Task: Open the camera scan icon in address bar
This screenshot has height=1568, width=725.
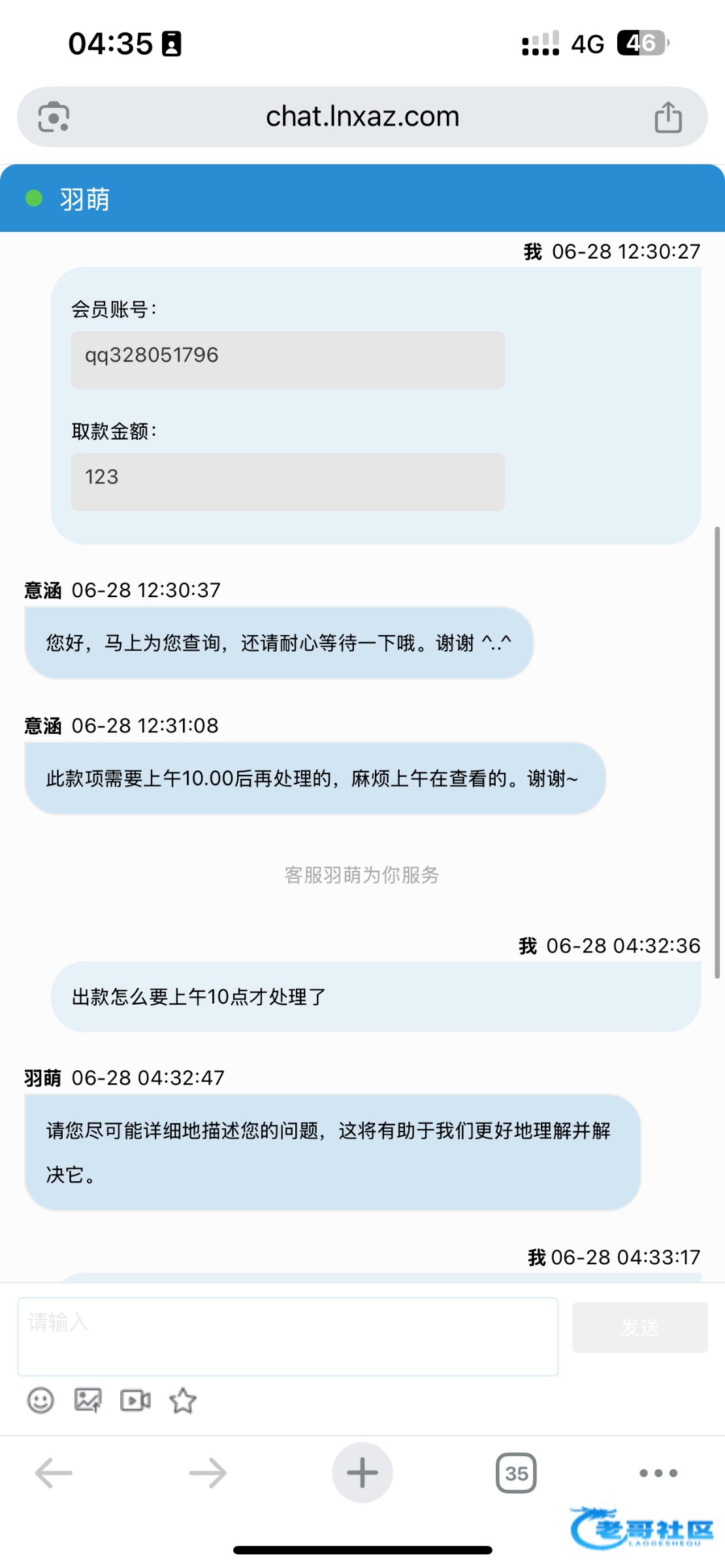Action: (54, 117)
